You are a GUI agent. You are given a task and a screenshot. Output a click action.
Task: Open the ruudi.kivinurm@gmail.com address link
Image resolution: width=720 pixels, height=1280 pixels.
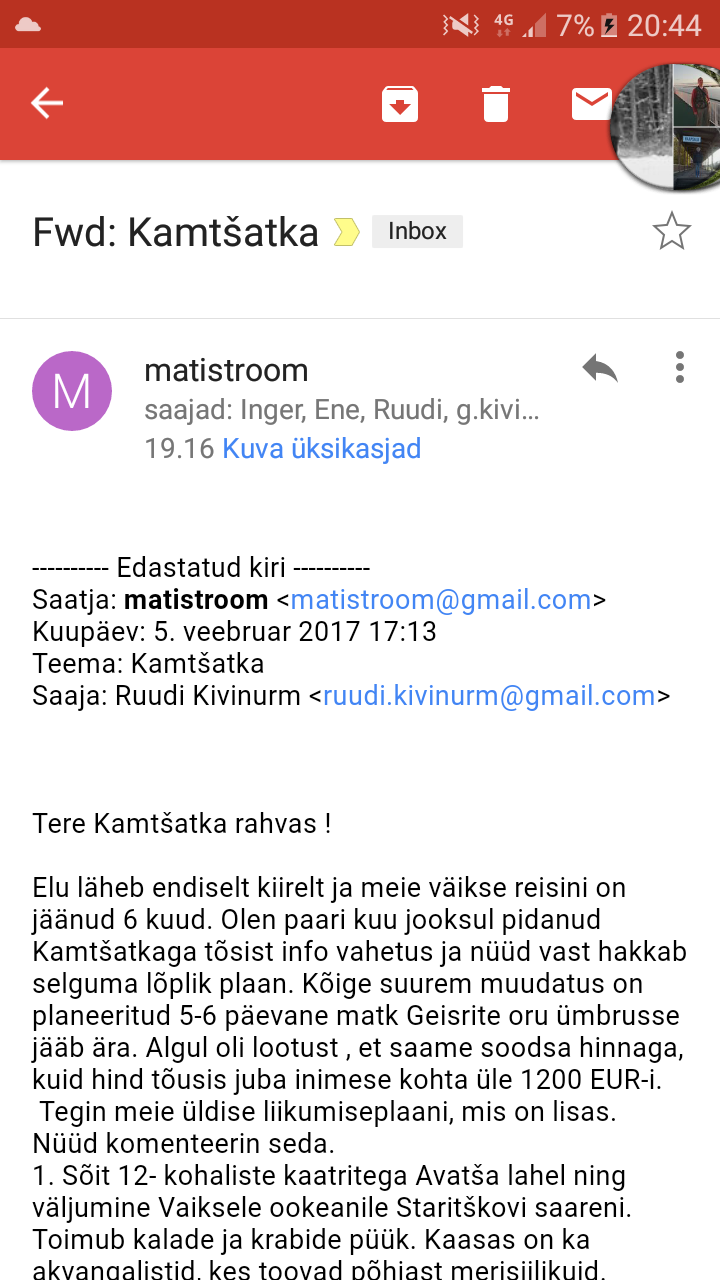(489, 696)
